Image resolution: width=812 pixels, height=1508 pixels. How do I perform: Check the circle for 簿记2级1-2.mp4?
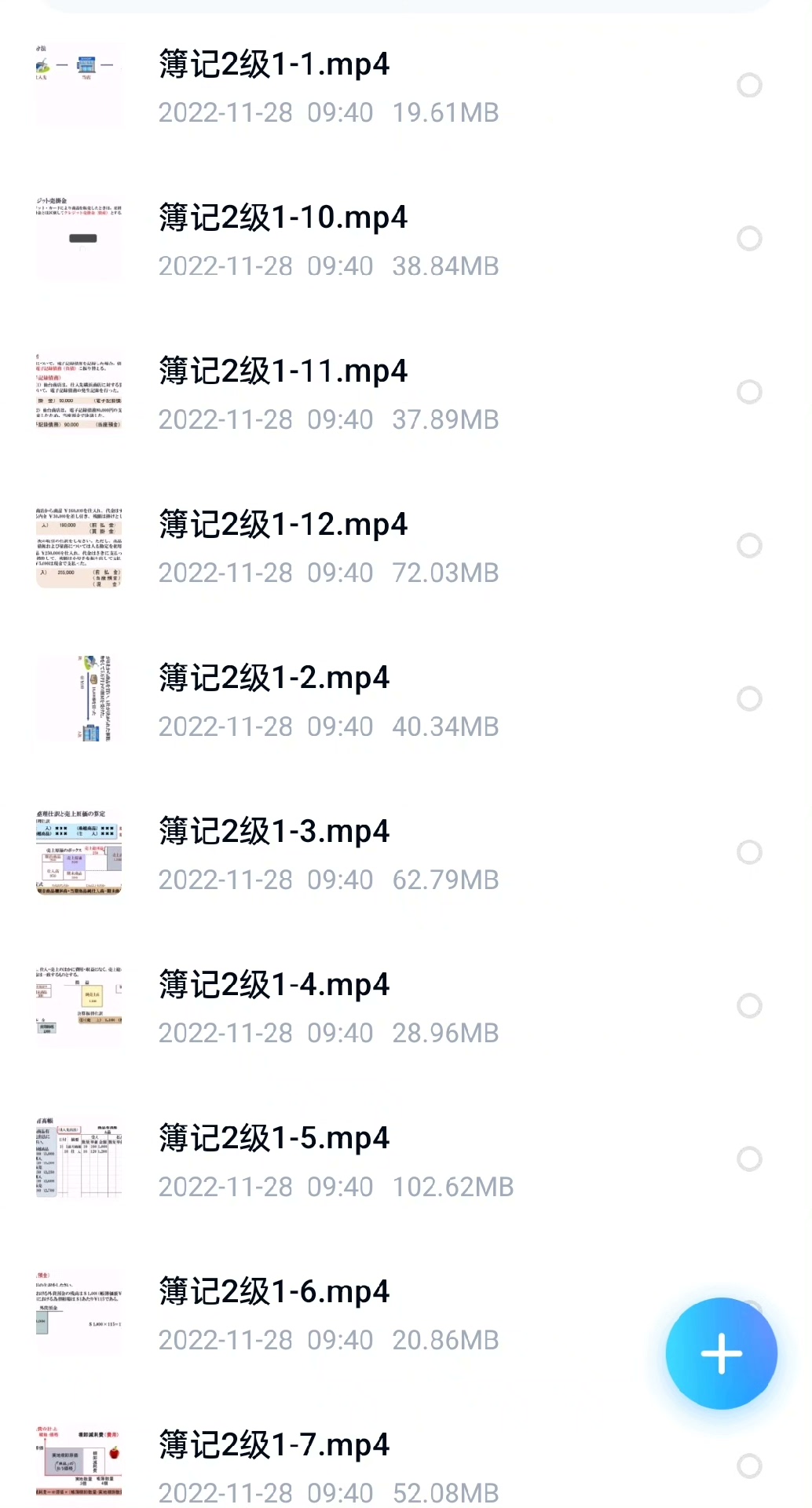click(x=749, y=699)
